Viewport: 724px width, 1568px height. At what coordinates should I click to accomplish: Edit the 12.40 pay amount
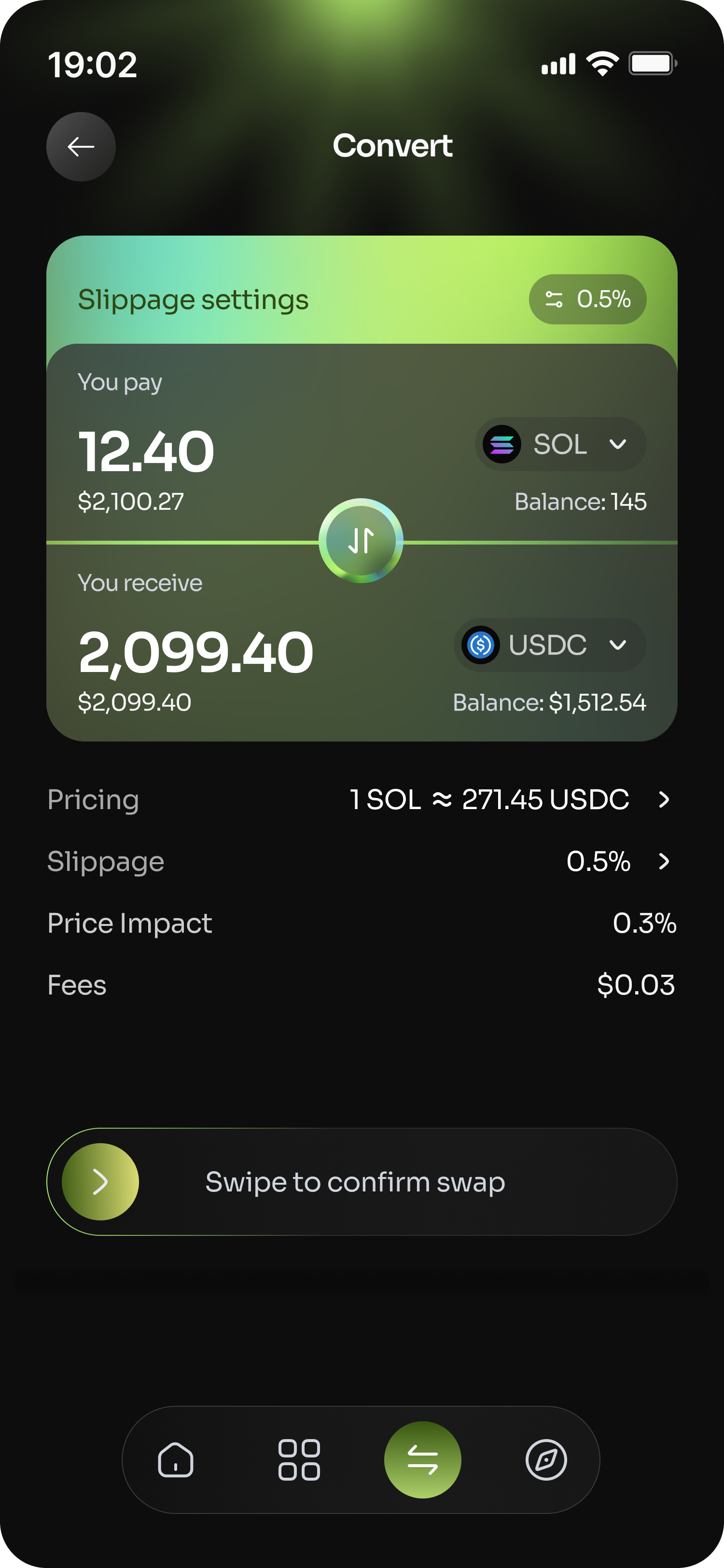pos(146,451)
